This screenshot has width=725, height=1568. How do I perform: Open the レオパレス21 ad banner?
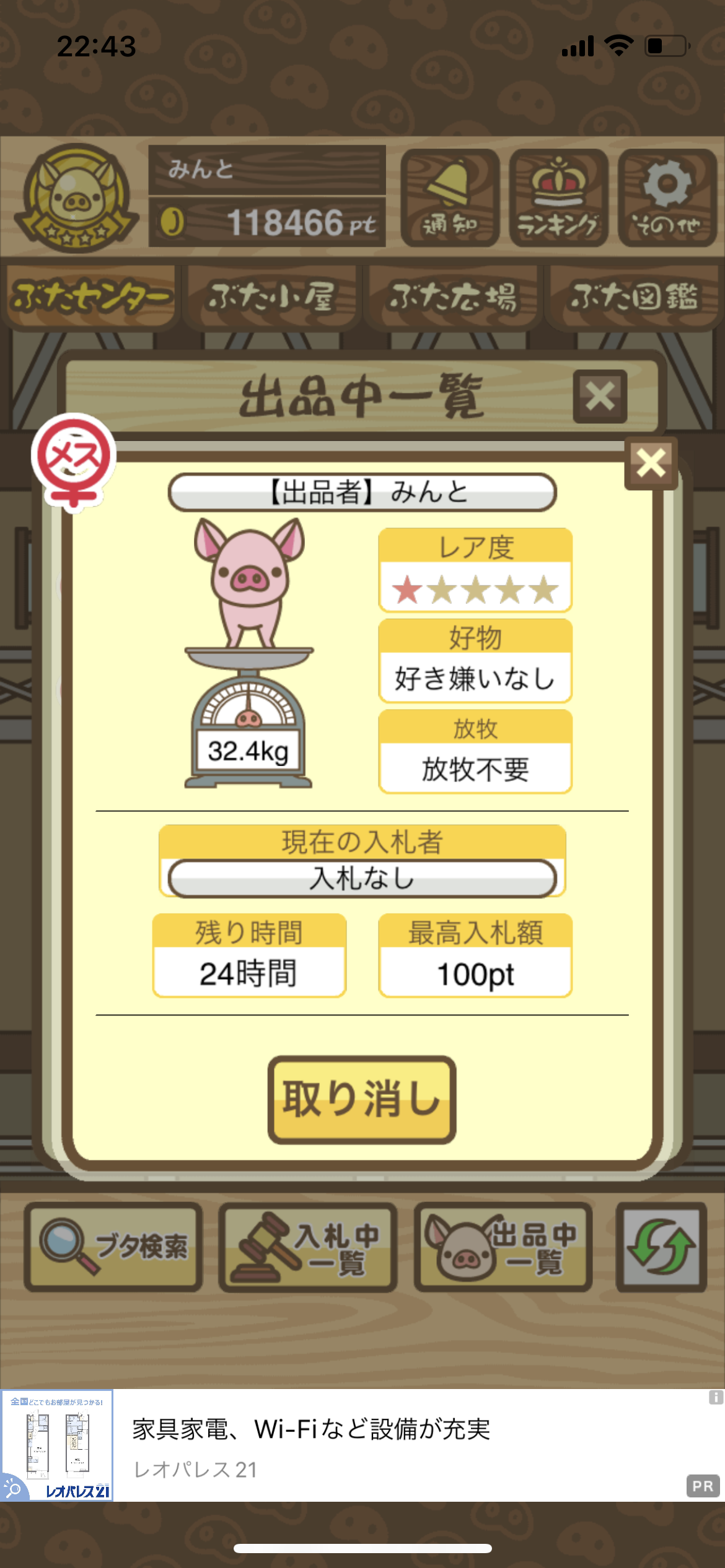pyautogui.click(x=362, y=1445)
